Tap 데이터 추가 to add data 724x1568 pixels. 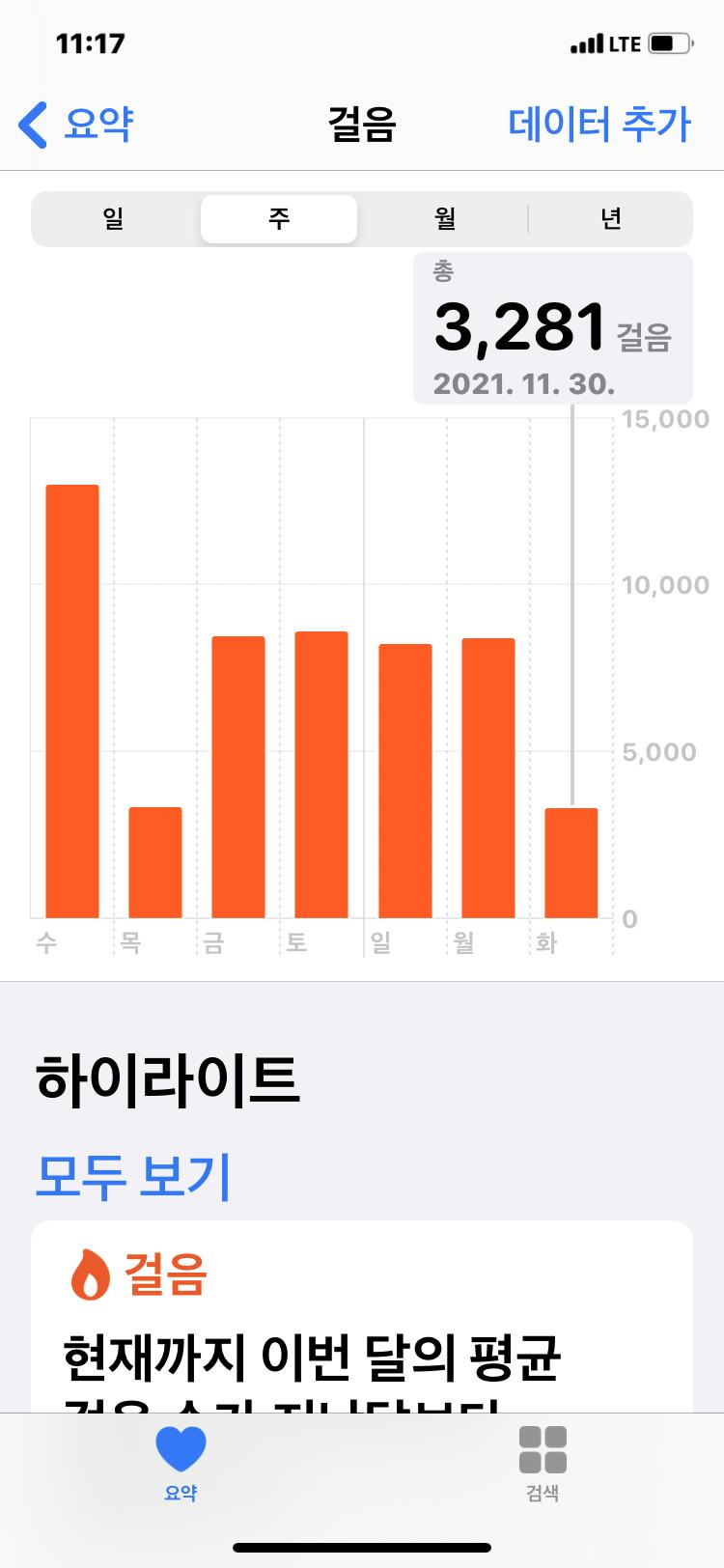pos(599,125)
